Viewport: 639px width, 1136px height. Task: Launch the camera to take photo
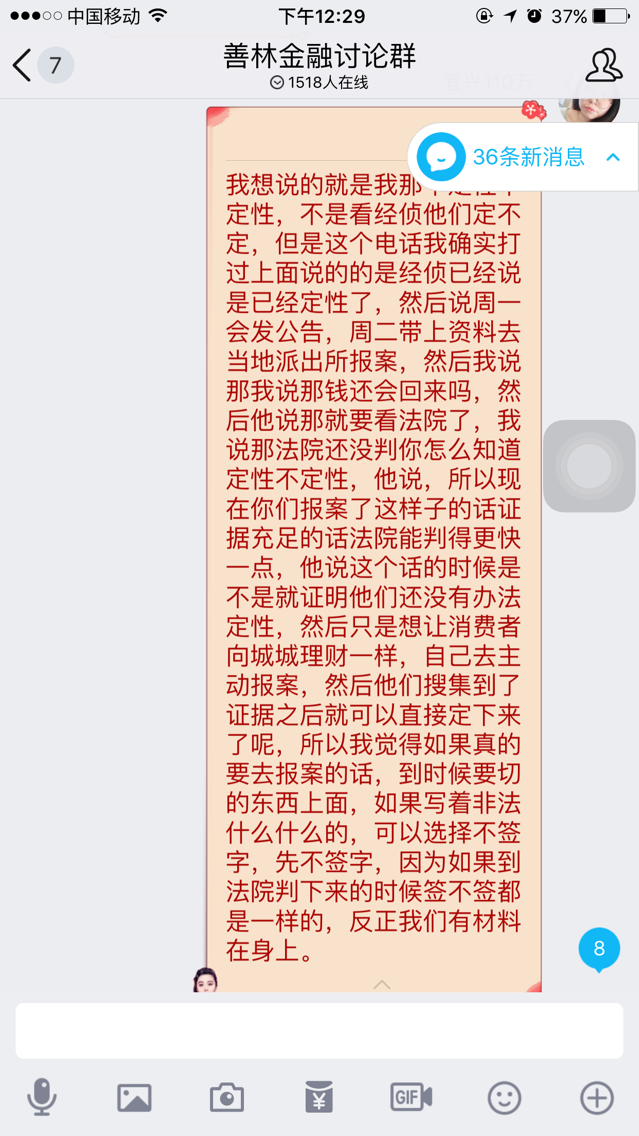click(x=226, y=1097)
